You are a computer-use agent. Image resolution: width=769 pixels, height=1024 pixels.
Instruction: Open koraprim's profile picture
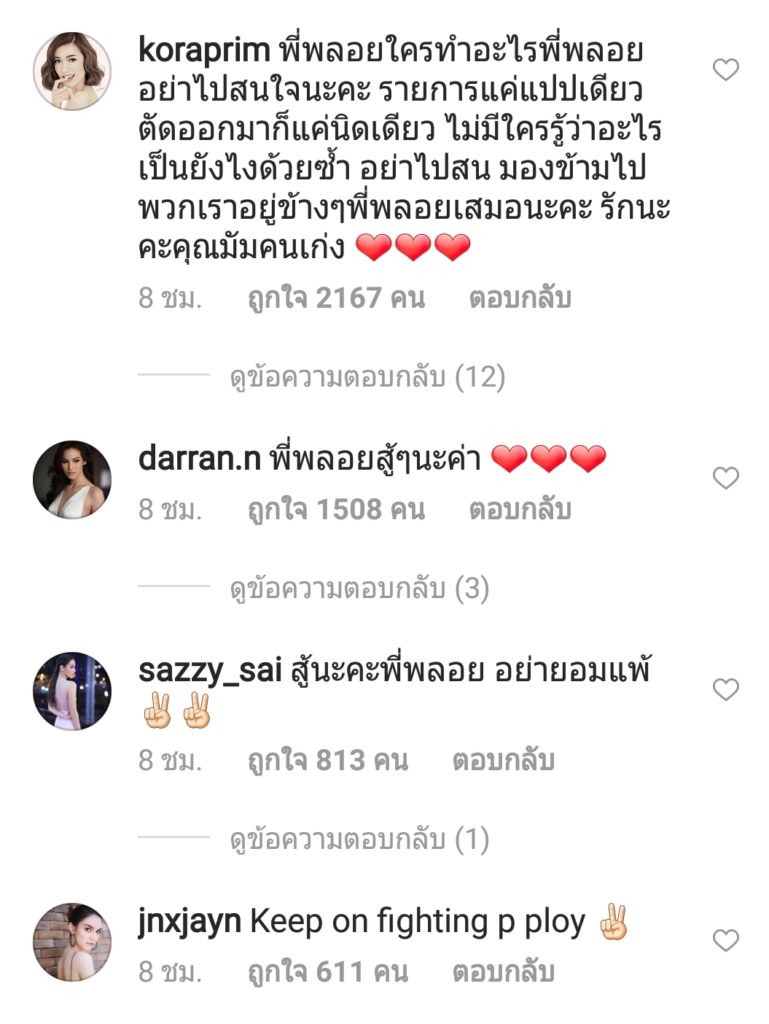point(72,71)
